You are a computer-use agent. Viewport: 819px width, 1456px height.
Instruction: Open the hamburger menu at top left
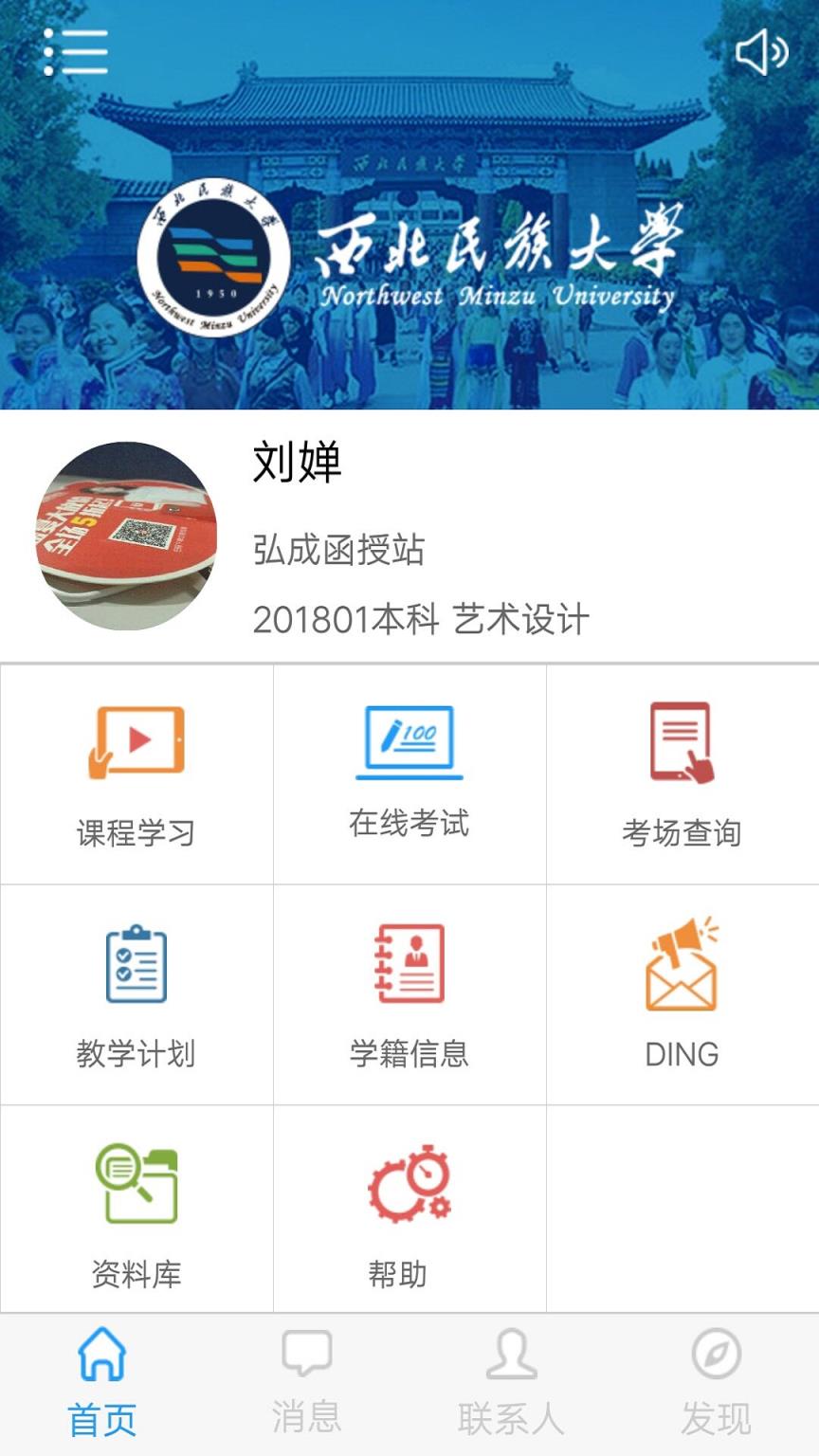coord(76,52)
